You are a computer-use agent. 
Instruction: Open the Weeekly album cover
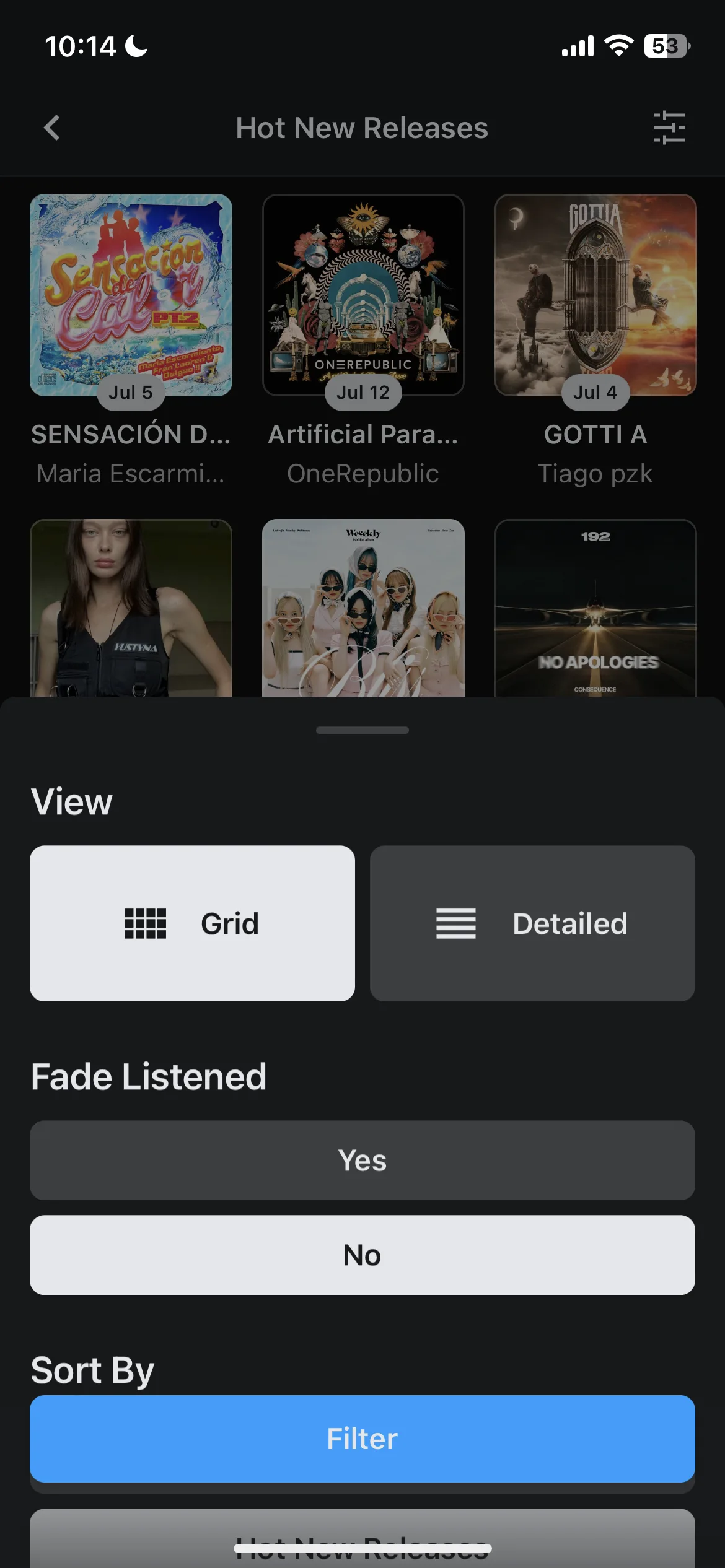tap(363, 608)
